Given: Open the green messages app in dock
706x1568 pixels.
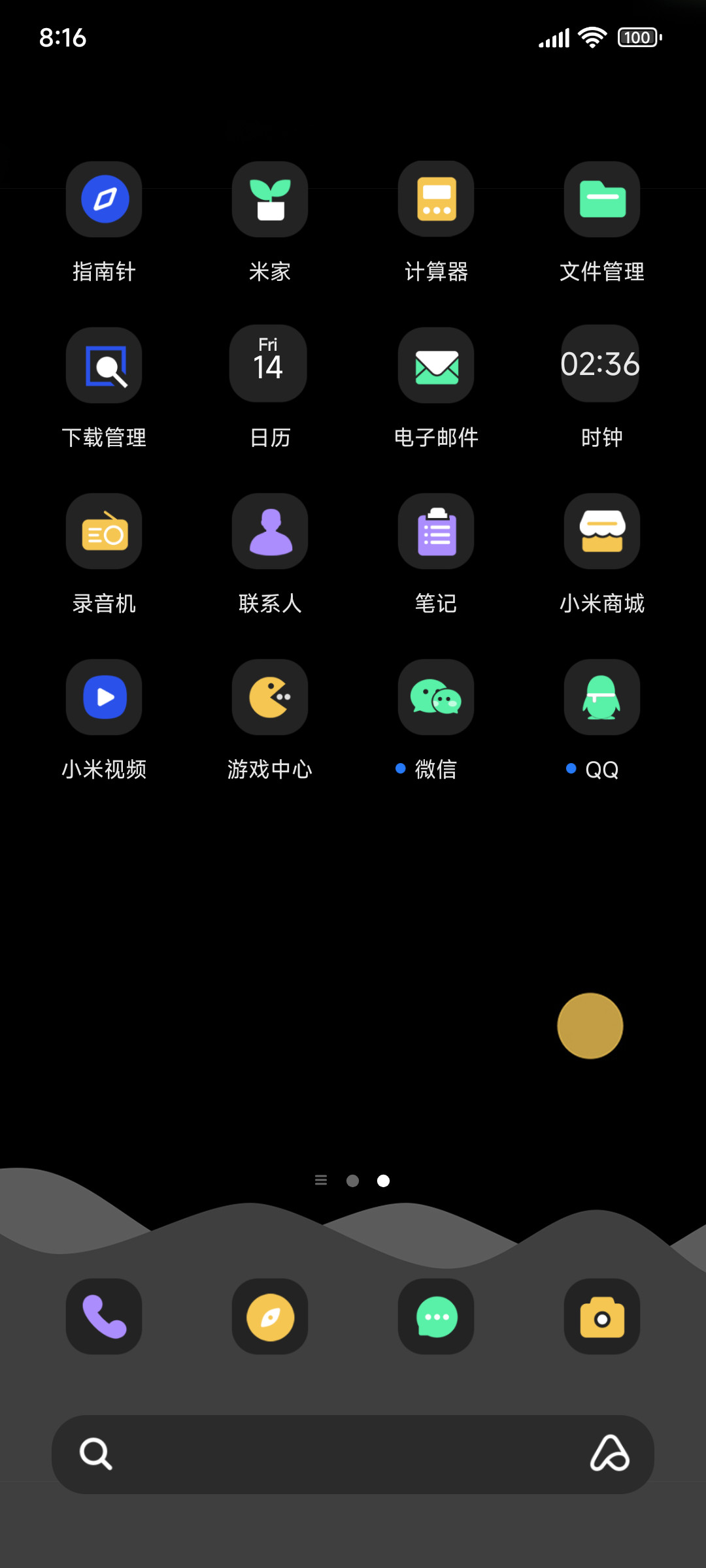Looking at the screenshot, I should coord(436,1316).
